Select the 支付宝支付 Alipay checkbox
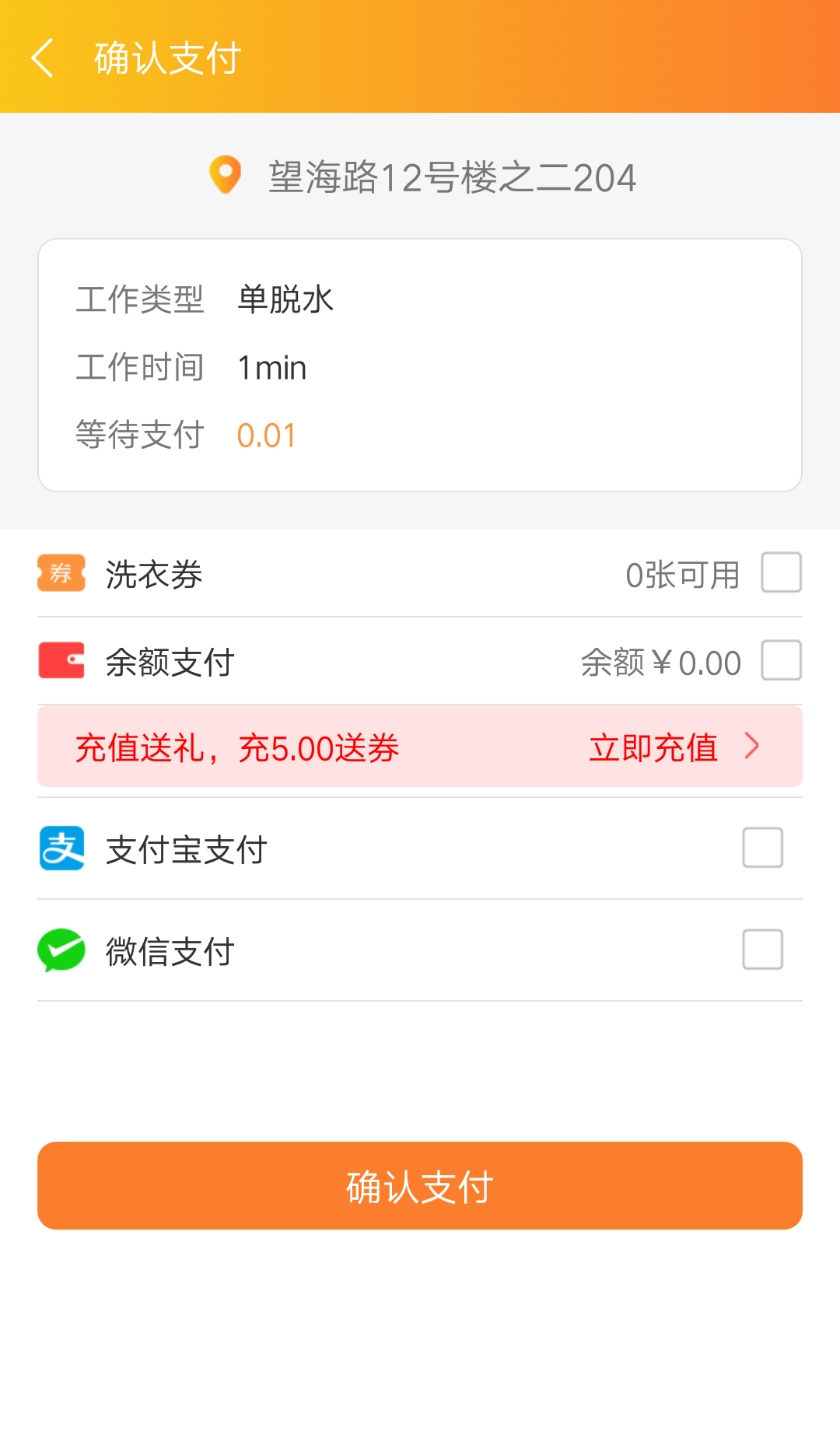The height and width of the screenshot is (1452, 840). (763, 848)
